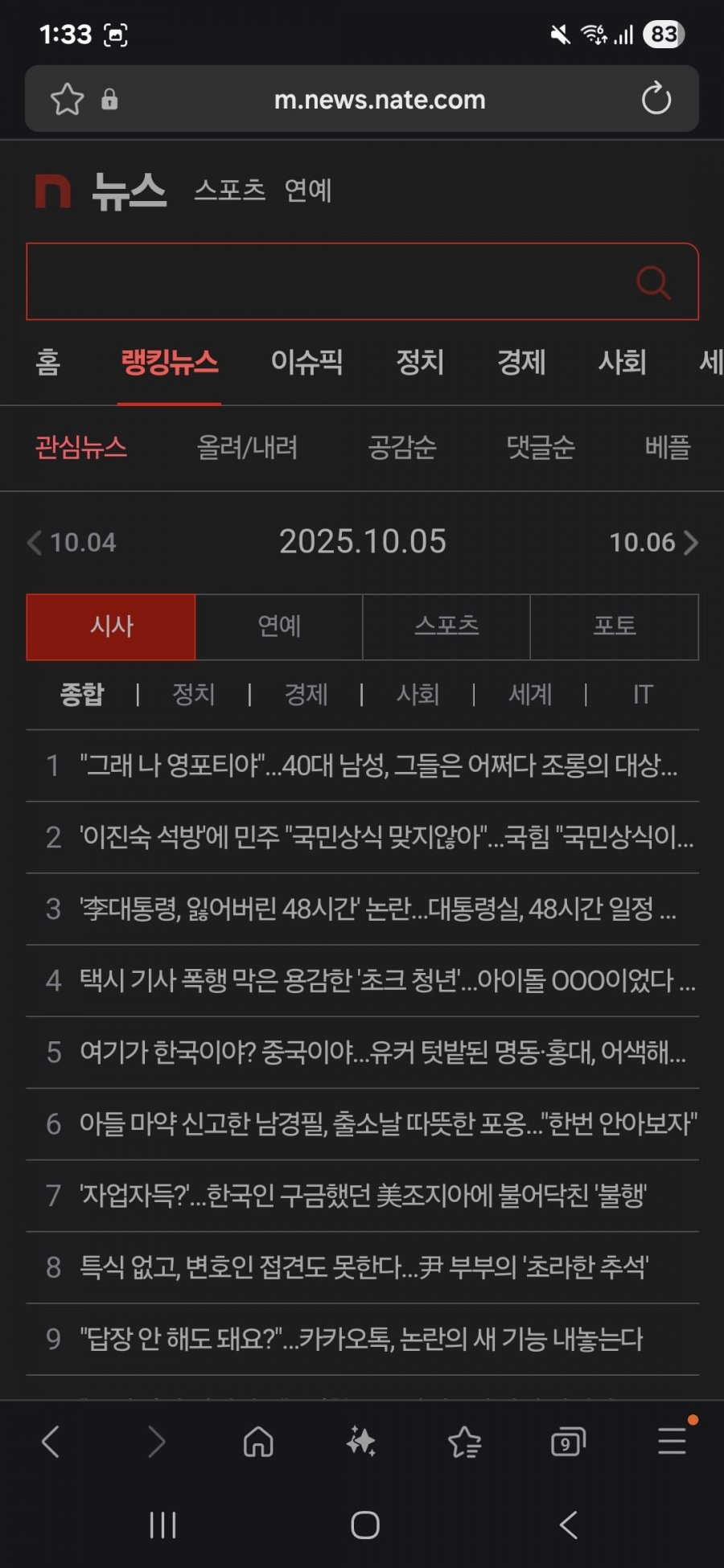This screenshot has width=724, height=1568.
Task: Switch to the 이슈픽 tab
Action: [306, 362]
